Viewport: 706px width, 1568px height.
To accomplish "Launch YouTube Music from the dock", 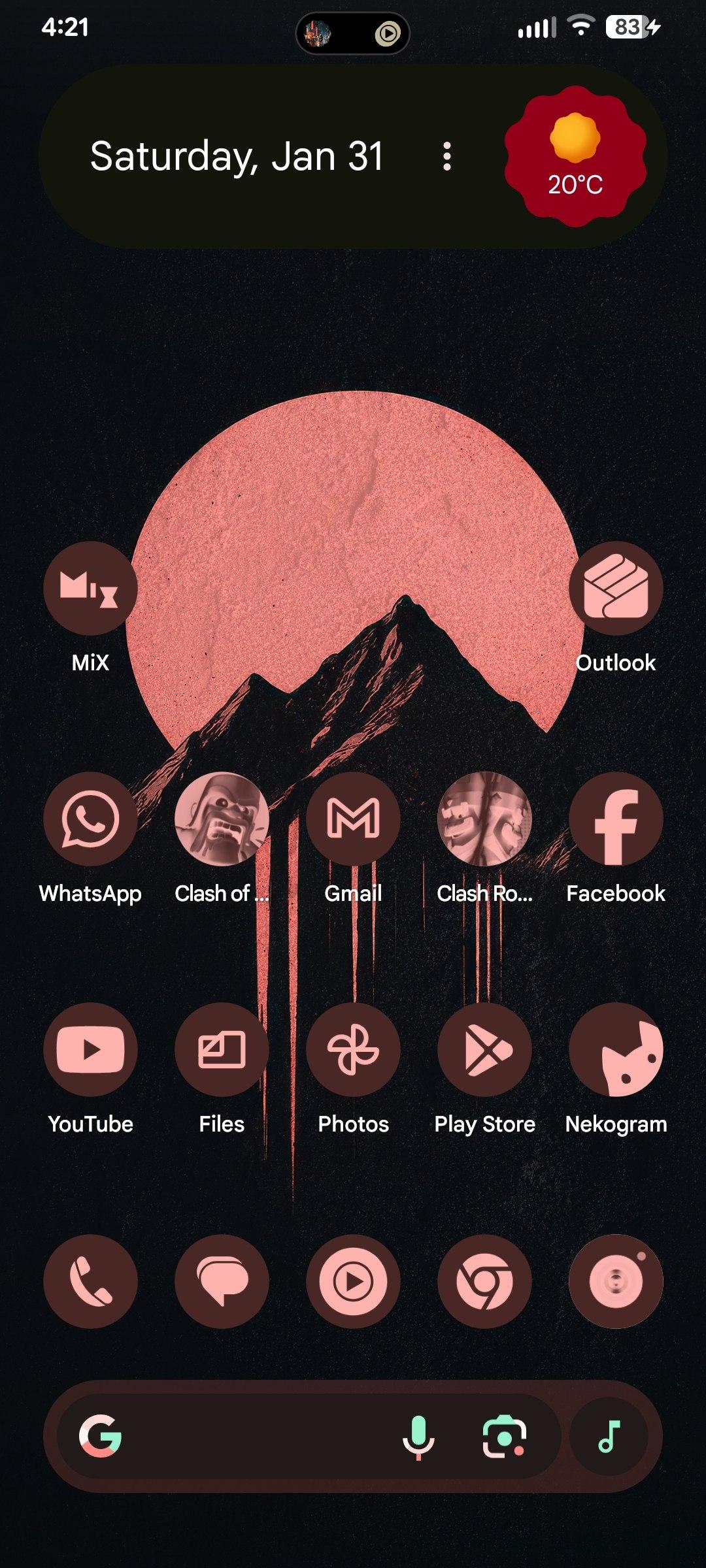I will click(353, 1281).
